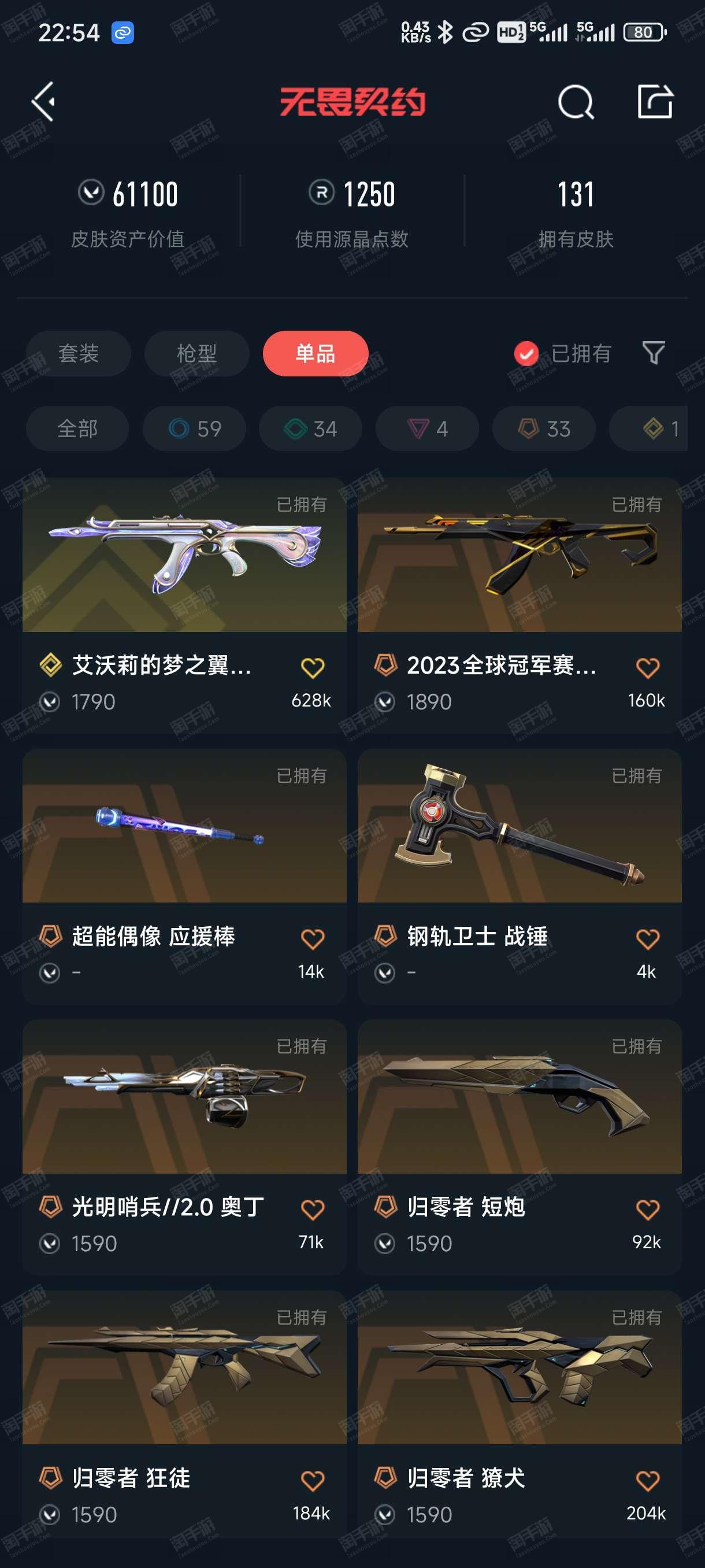Image resolution: width=705 pixels, height=1568 pixels.
Task: Favorite the 超能偶像 应援棒 skin
Action: pyautogui.click(x=313, y=939)
